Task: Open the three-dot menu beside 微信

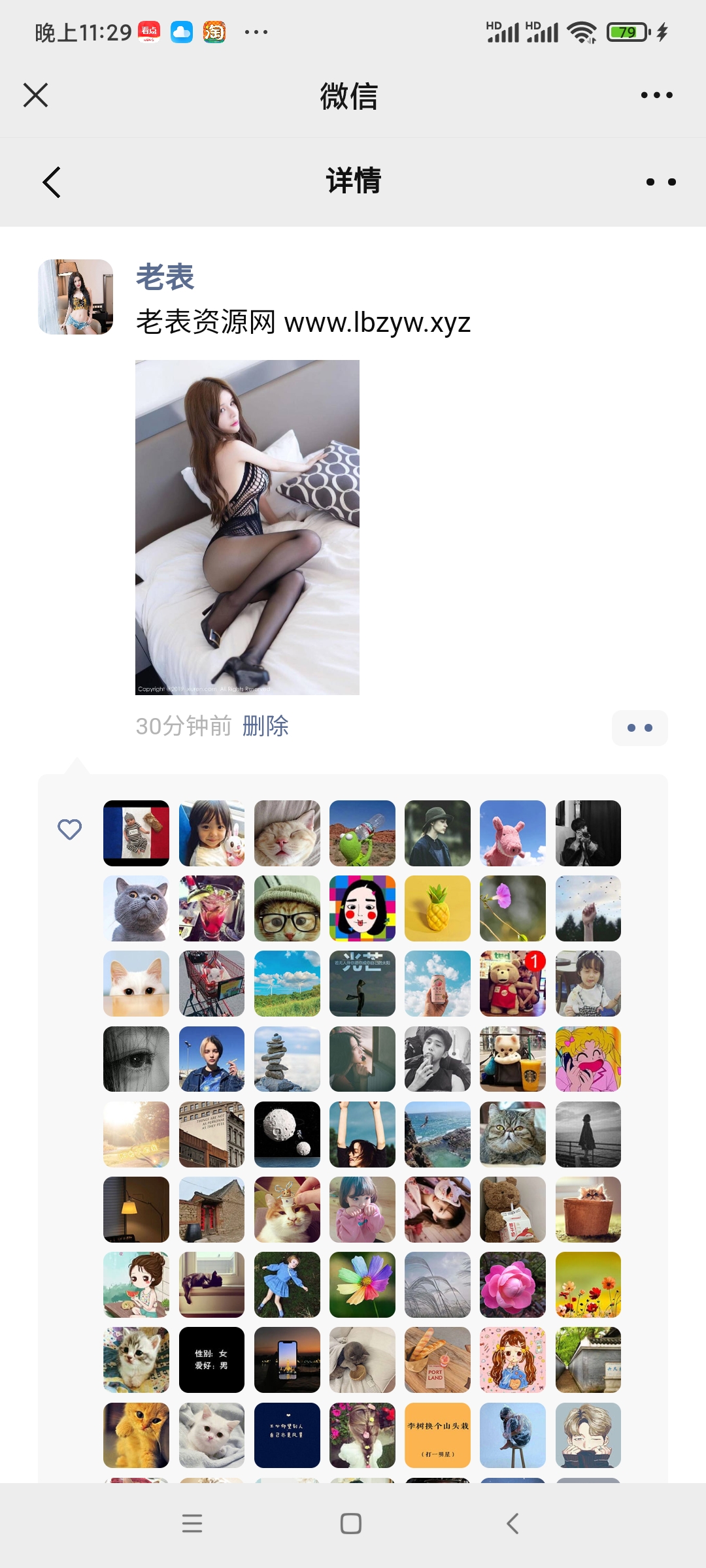Action: tap(656, 95)
